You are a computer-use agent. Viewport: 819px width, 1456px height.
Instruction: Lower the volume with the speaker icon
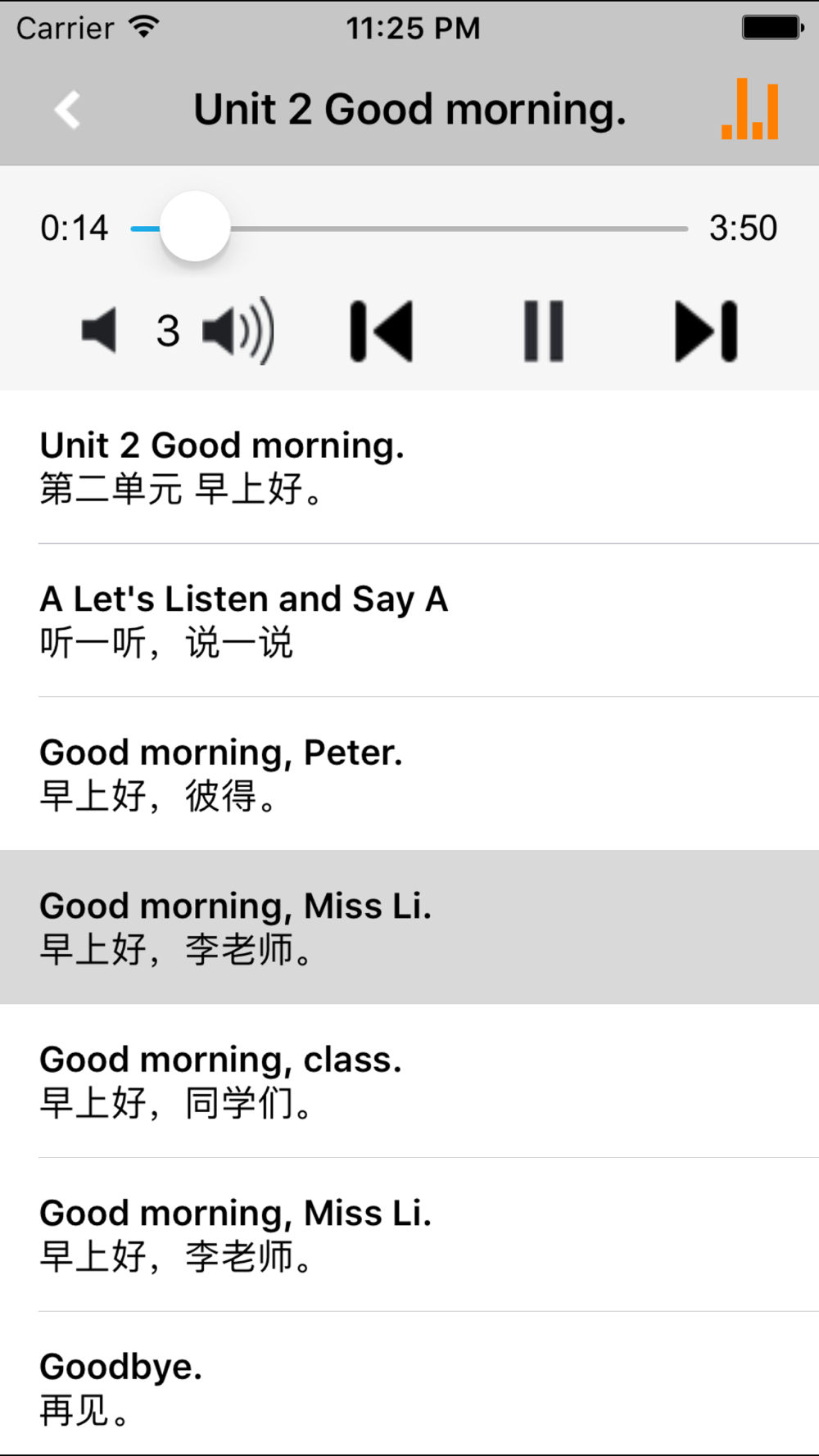pyautogui.click(x=99, y=331)
